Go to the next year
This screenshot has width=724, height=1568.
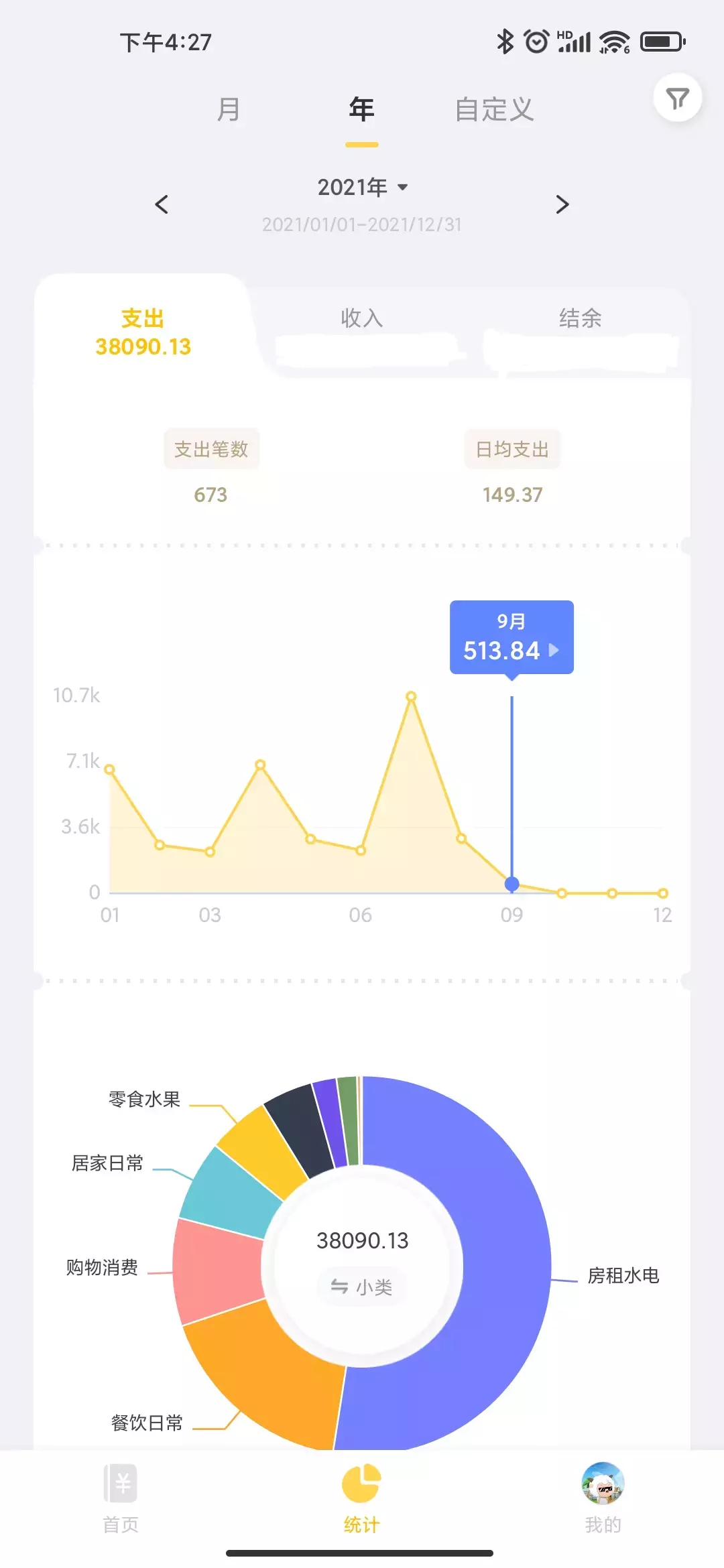(x=562, y=204)
